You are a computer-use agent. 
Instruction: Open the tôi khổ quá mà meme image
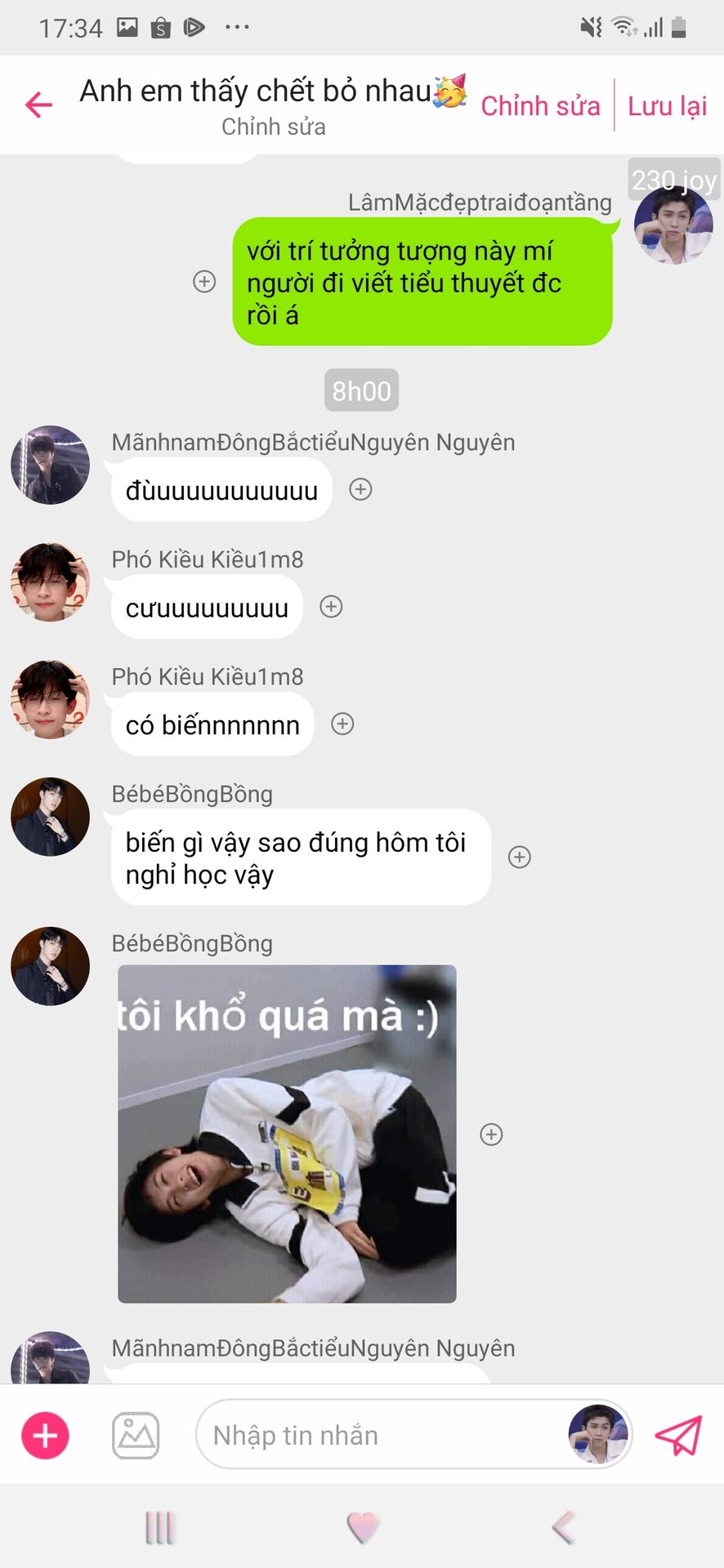287,1134
